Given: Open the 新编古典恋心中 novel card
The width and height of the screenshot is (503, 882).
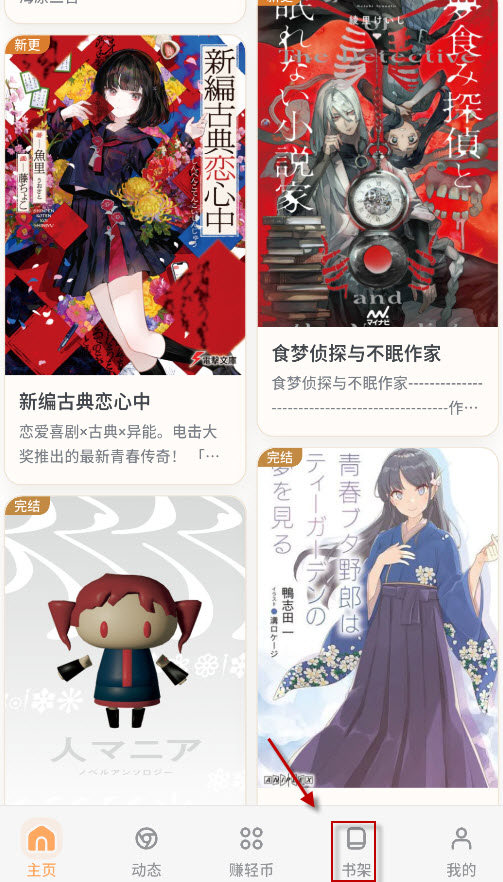Looking at the screenshot, I should [x=125, y=259].
